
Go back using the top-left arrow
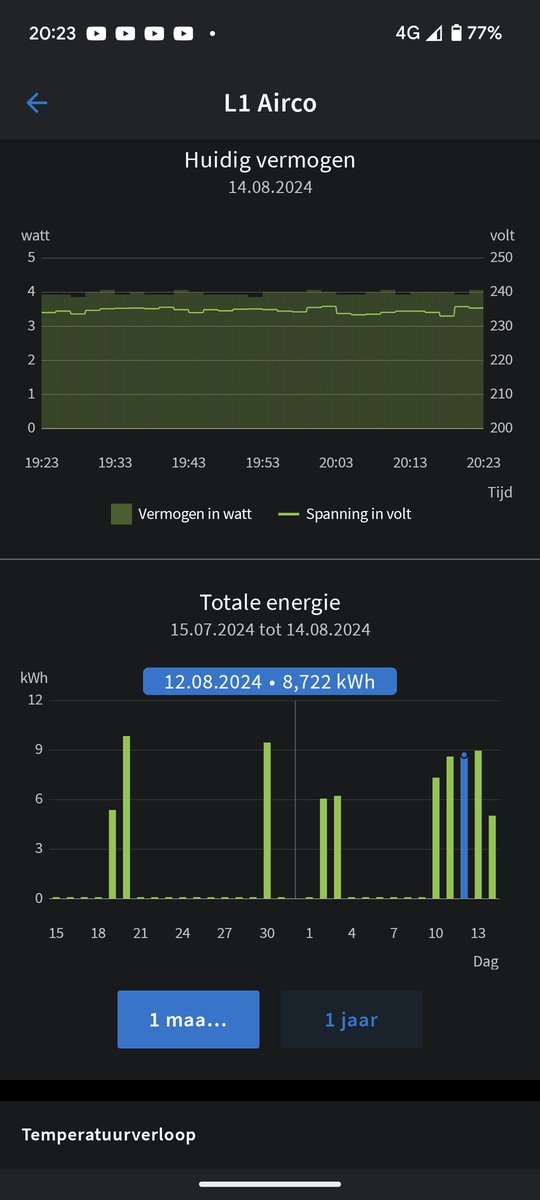37,102
